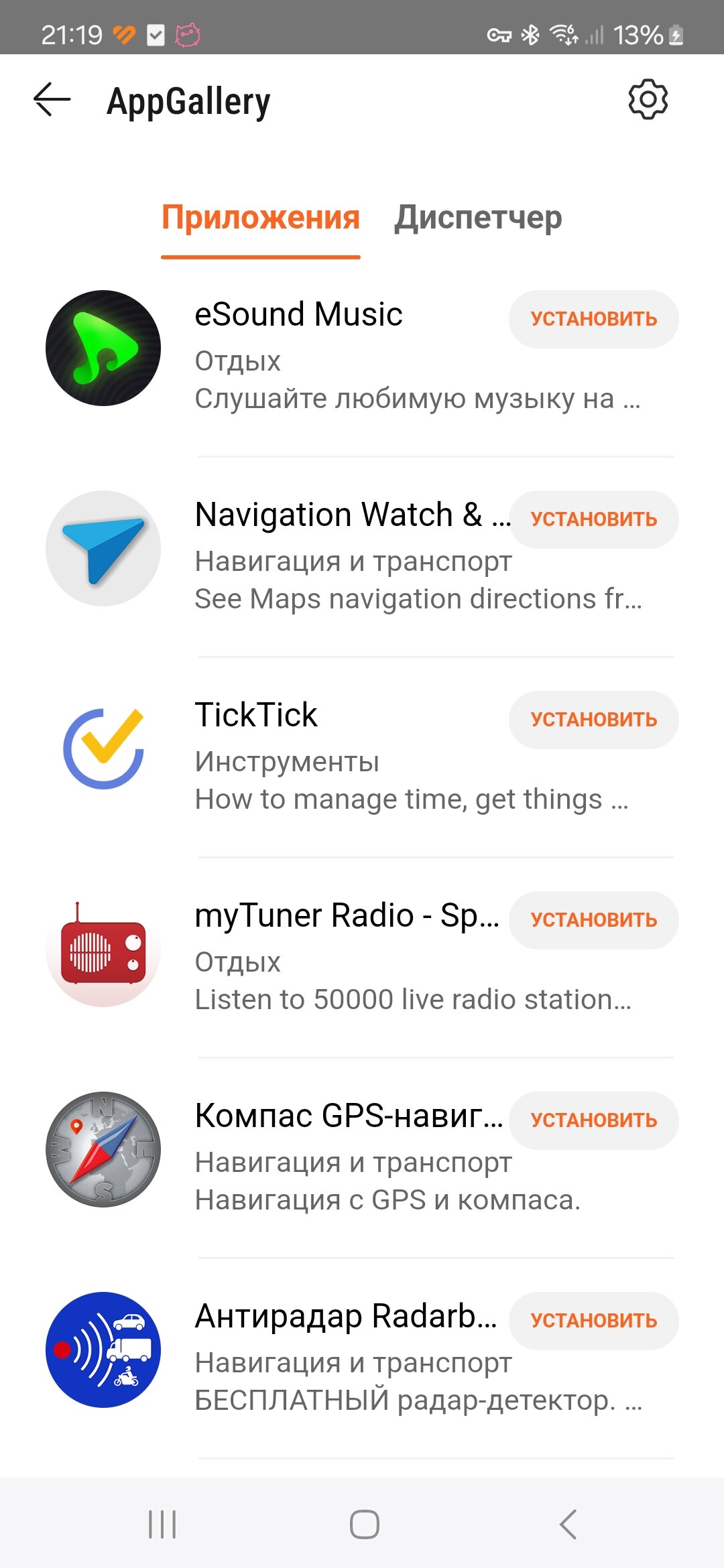The height and width of the screenshot is (1568, 724).
Task: View Антирадар Radarbot app listing
Action: point(346,1316)
